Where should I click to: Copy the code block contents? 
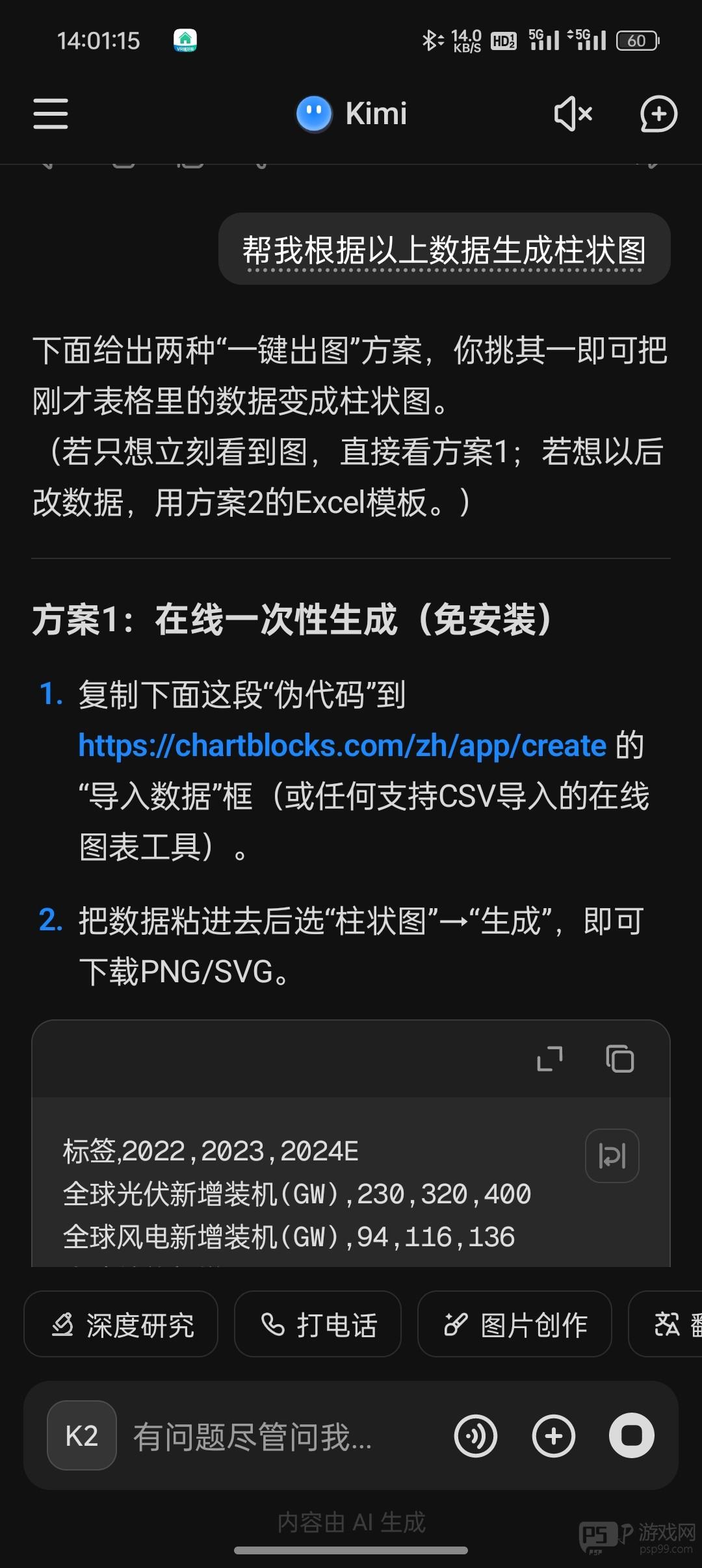point(619,1059)
